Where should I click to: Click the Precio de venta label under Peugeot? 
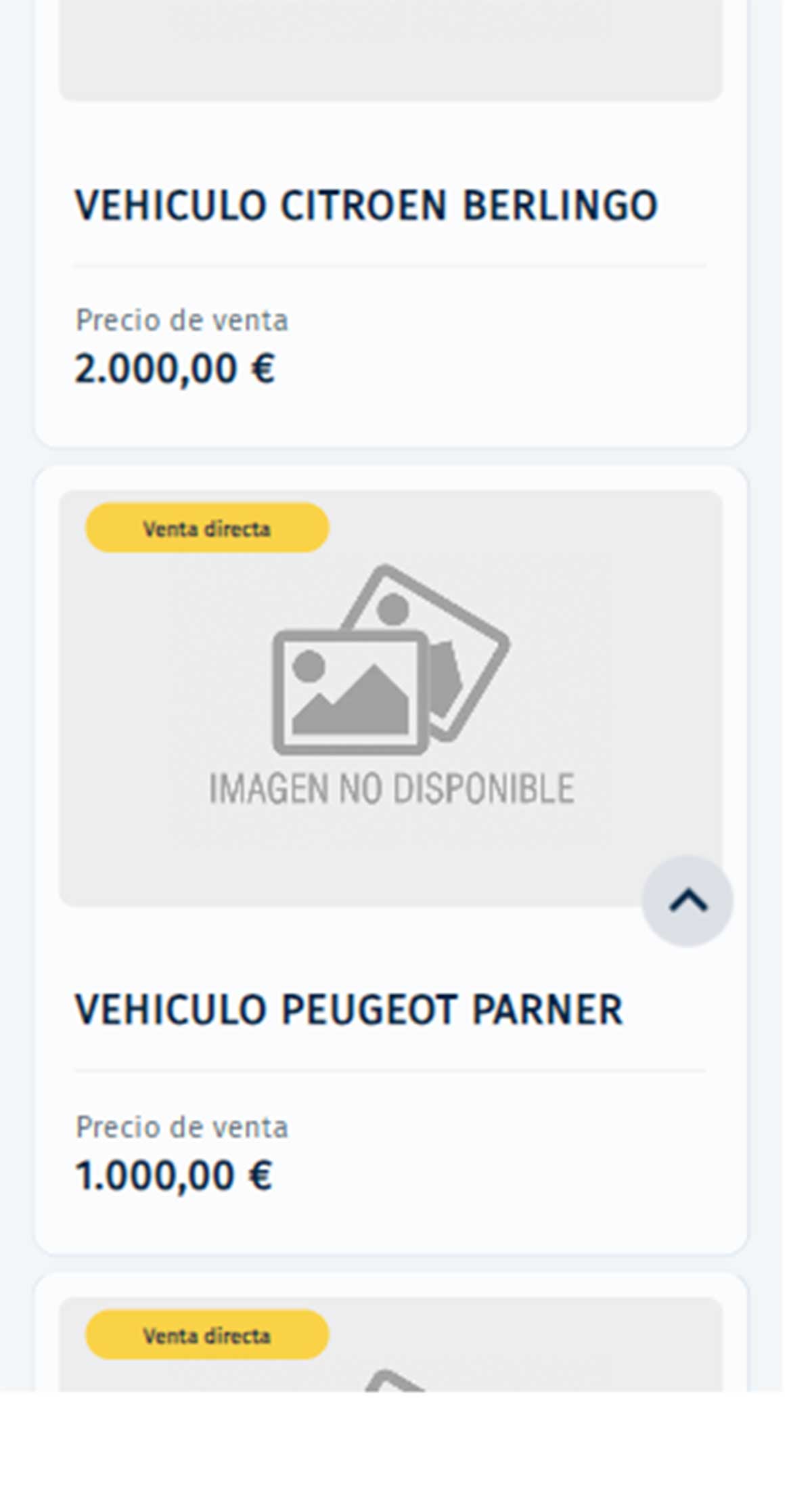183,1125
